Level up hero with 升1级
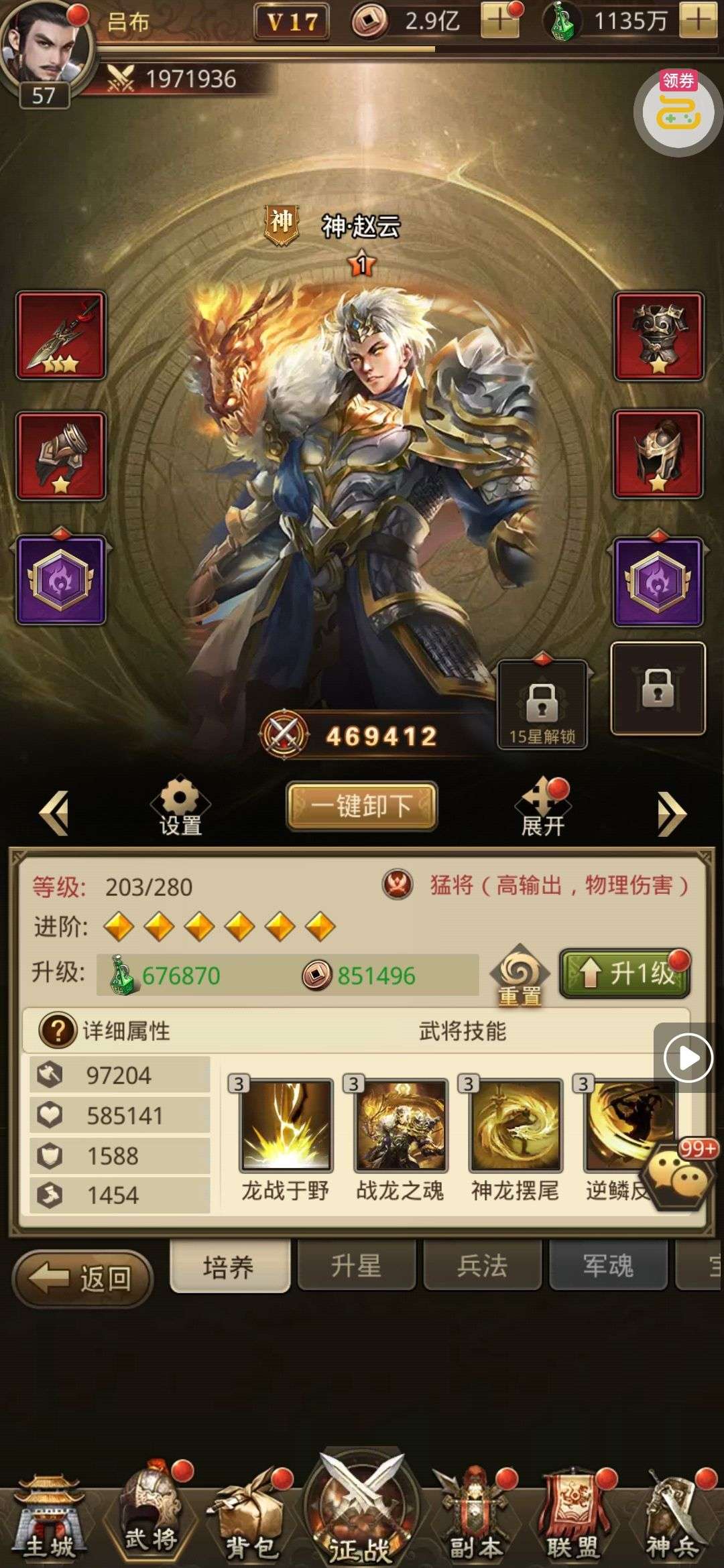The image size is (724, 1568). [625, 974]
